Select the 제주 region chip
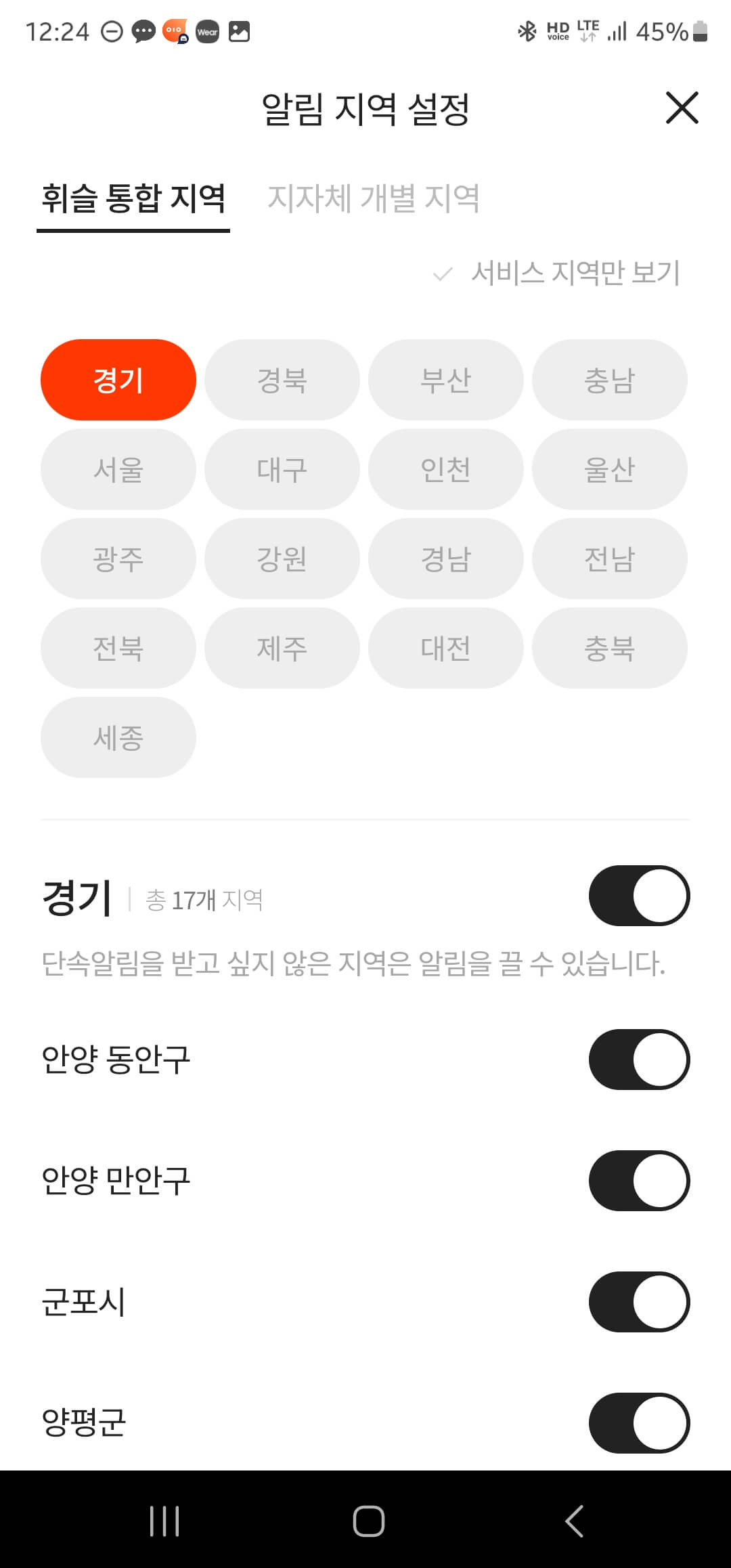 coord(282,648)
